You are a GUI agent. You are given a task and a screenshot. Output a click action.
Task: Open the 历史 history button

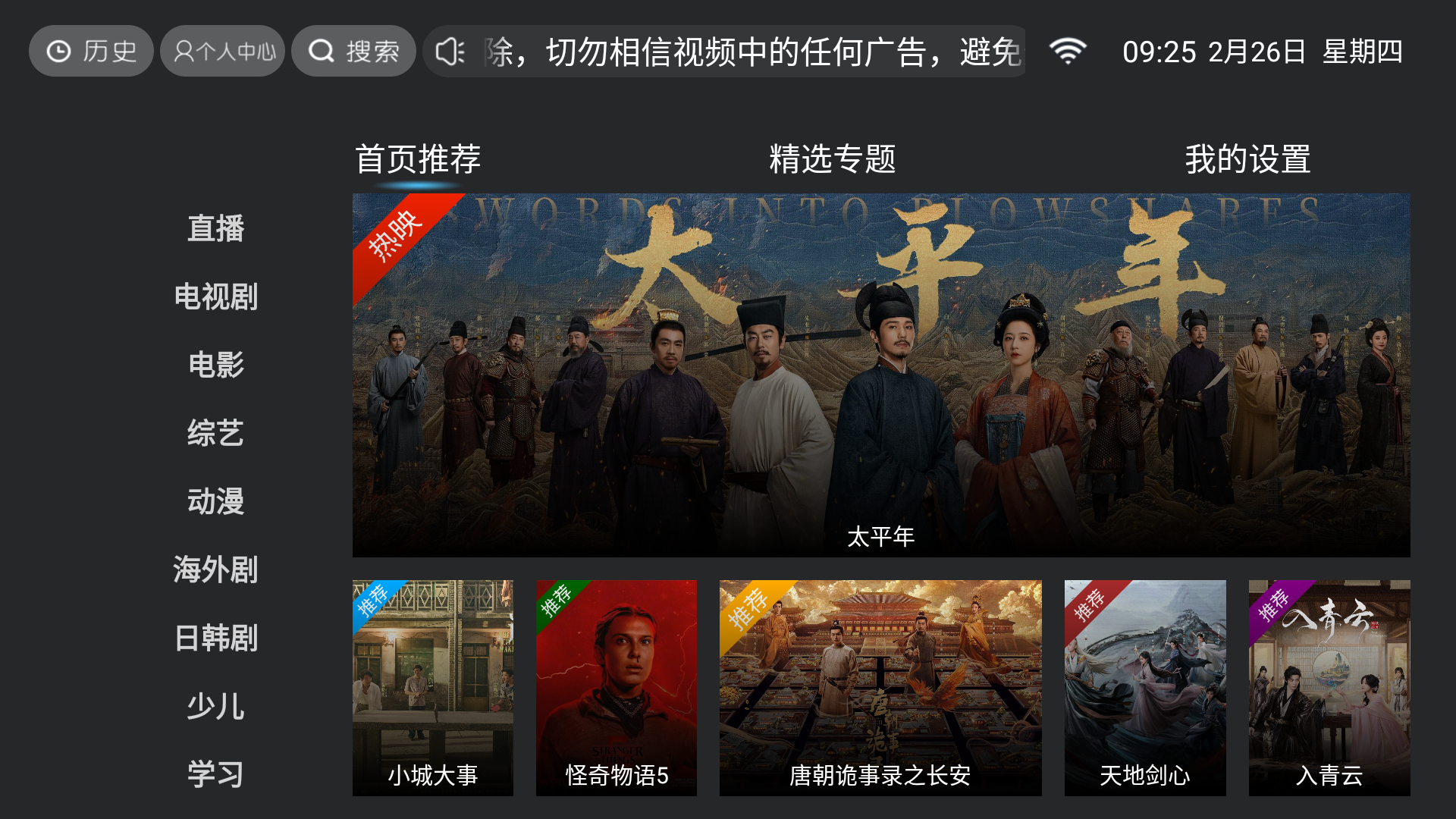click(91, 52)
